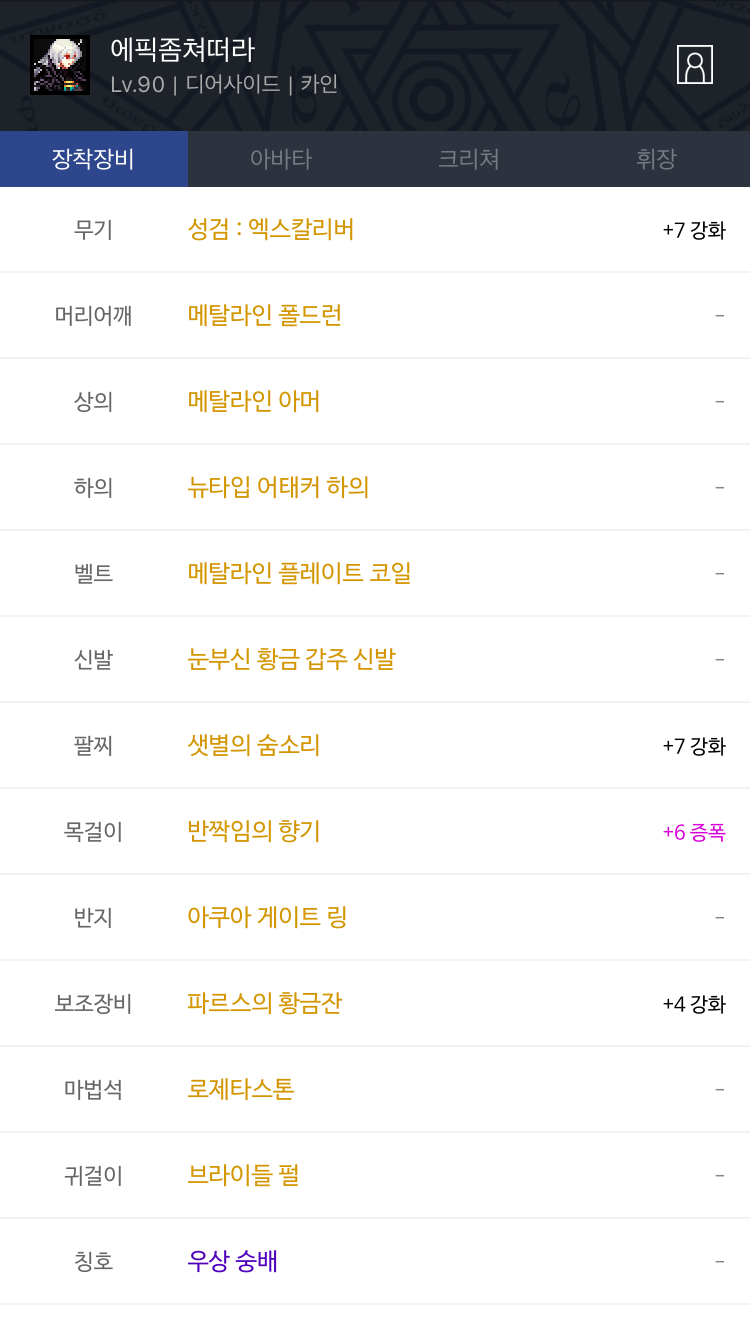The height and width of the screenshot is (1334, 750).
Task: Switch to the 아바타 tab
Action: [281, 158]
